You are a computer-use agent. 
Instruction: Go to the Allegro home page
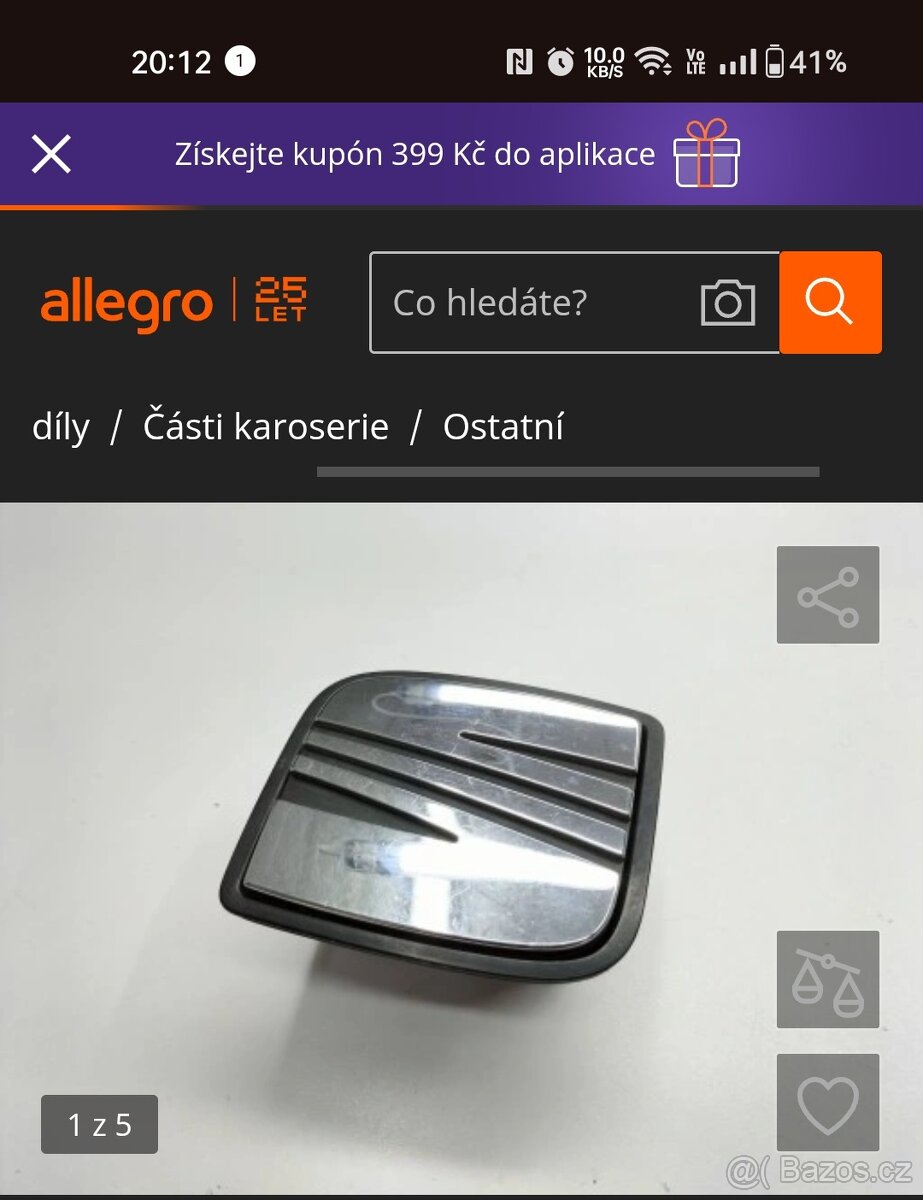(127, 303)
